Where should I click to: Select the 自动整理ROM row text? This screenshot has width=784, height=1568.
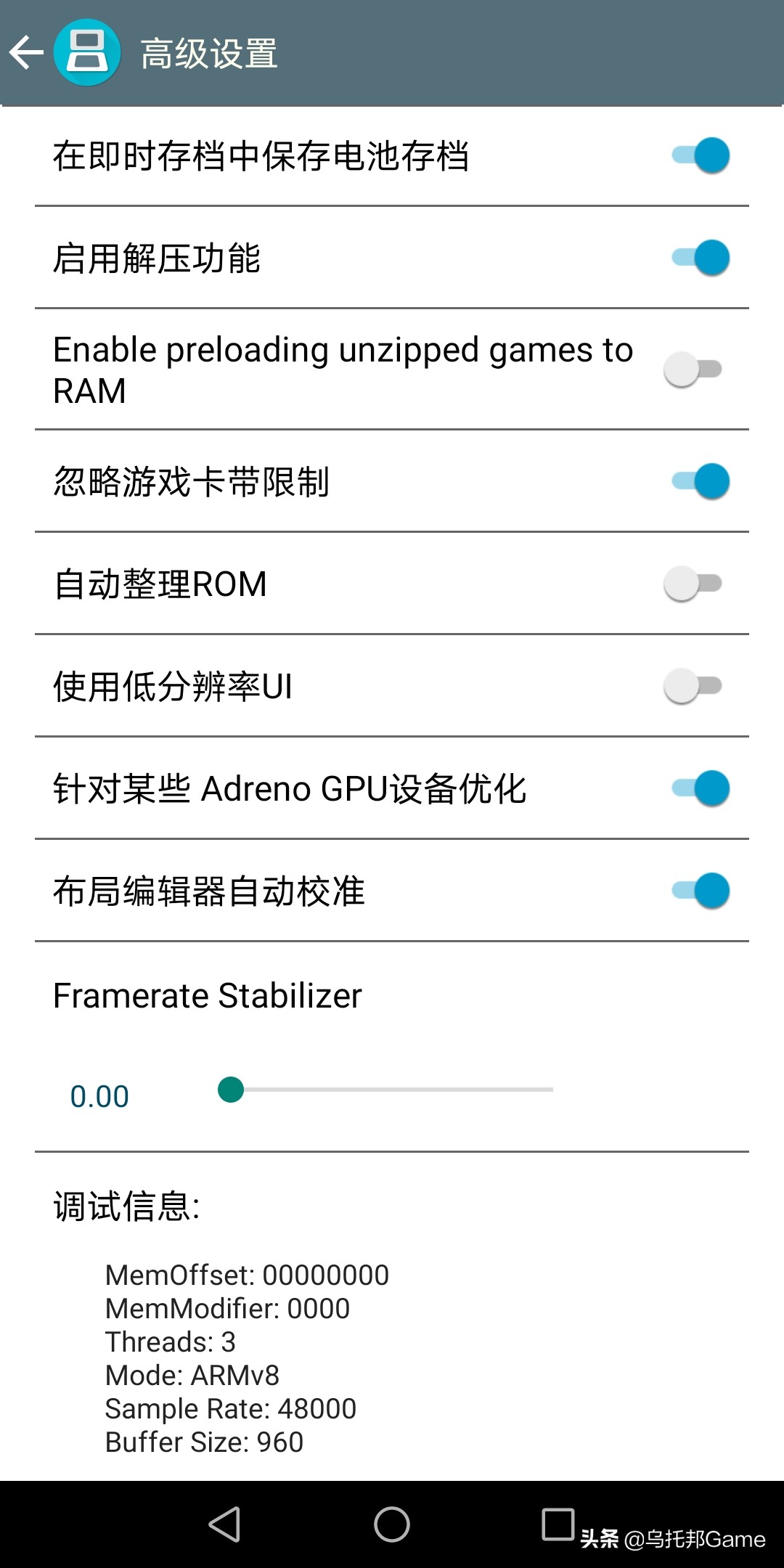point(161,584)
